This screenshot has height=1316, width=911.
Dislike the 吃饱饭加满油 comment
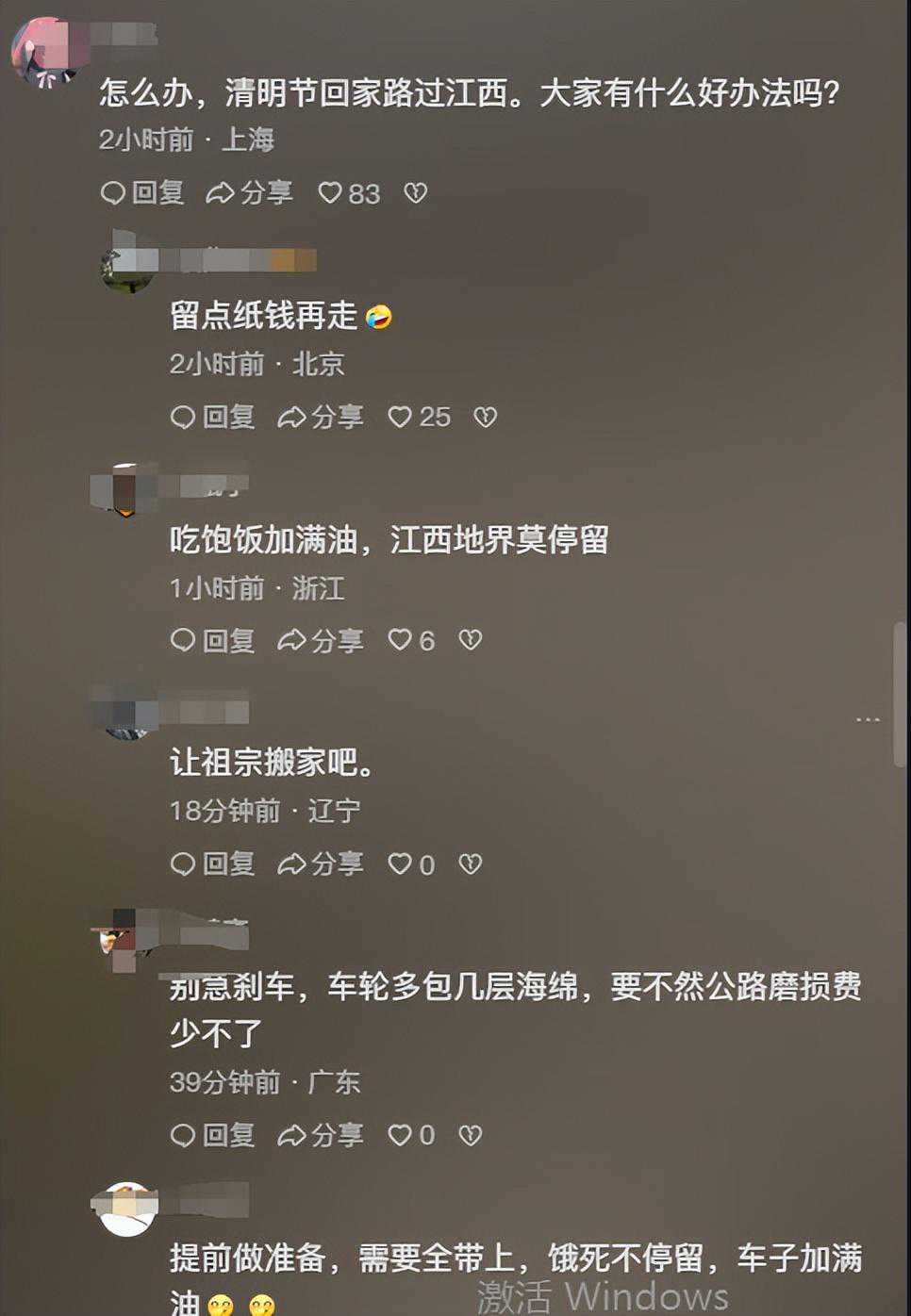470,641
